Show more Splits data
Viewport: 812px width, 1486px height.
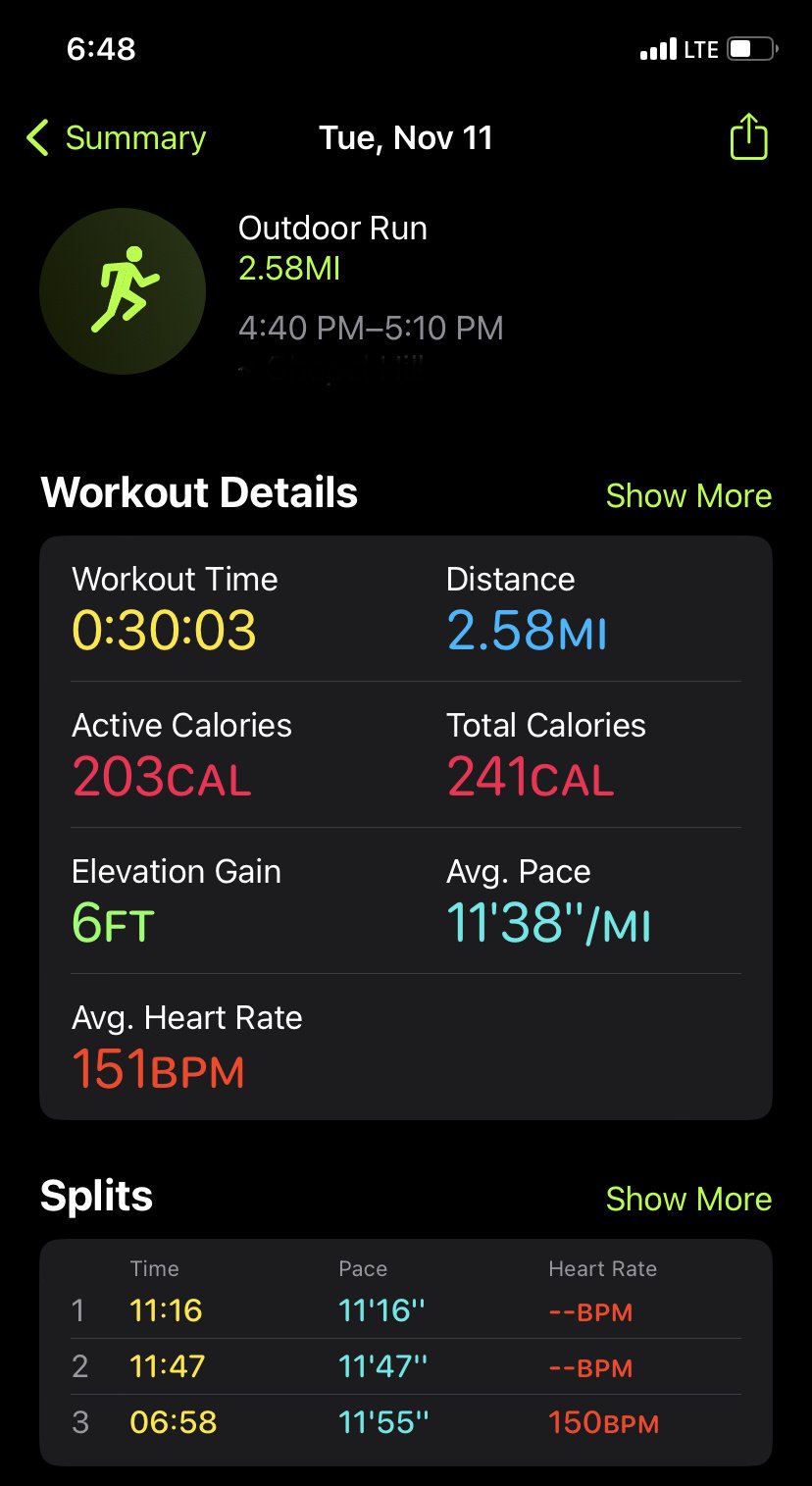(x=688, y=1199)
